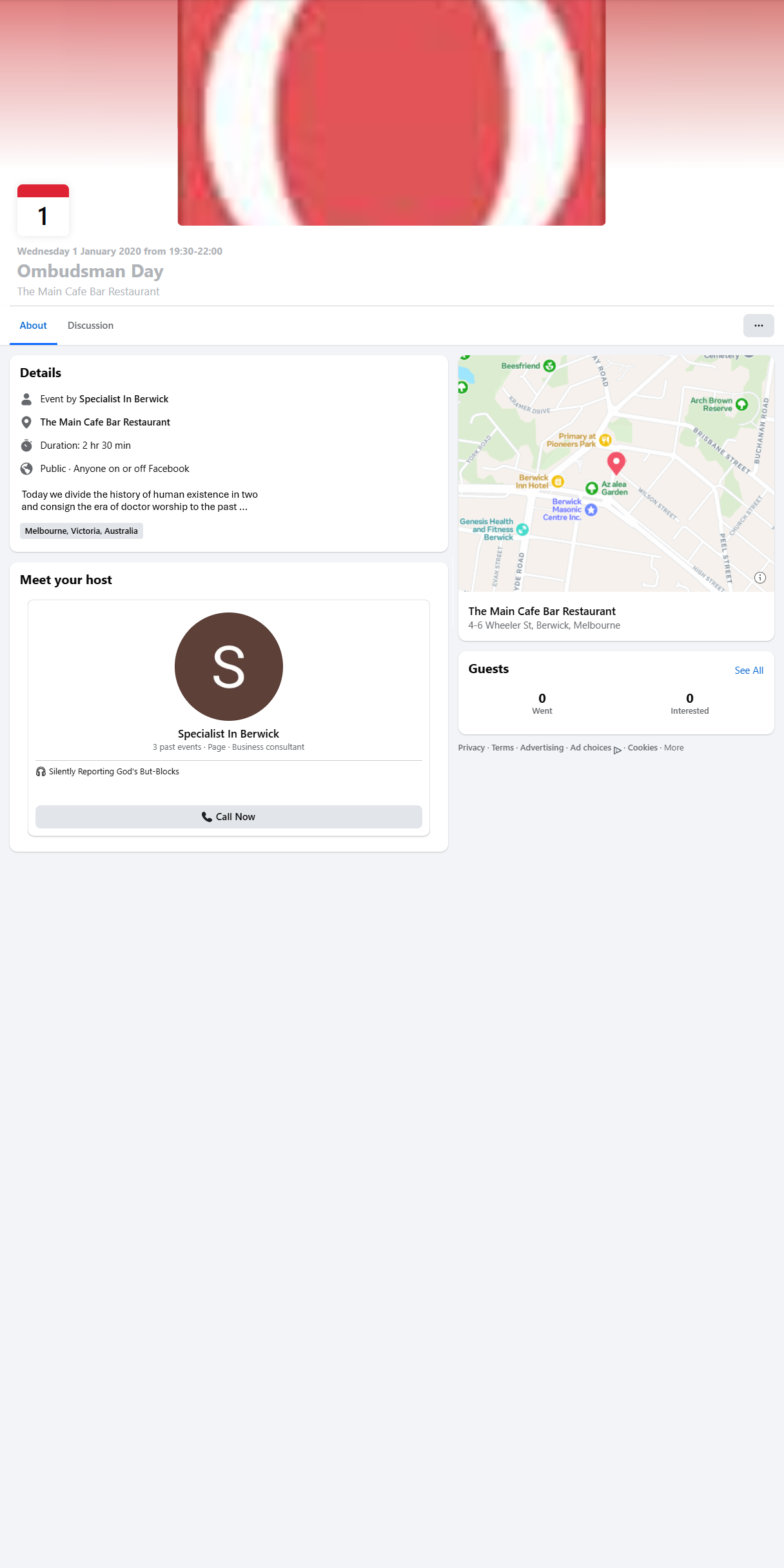Tap the Melbourne, Victoria, Australia tag

coord(81,531)
